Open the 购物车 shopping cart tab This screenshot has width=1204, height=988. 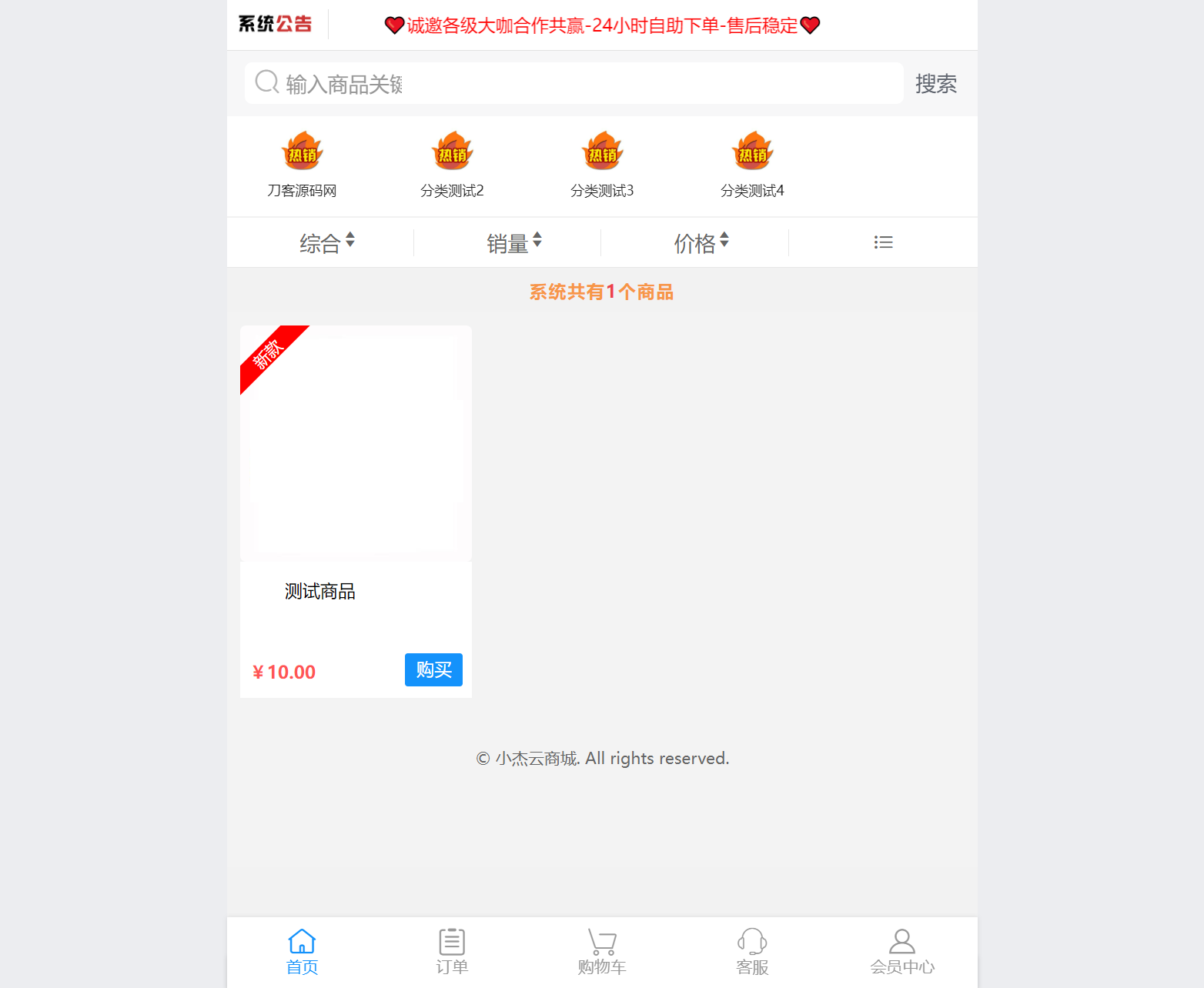602,952
